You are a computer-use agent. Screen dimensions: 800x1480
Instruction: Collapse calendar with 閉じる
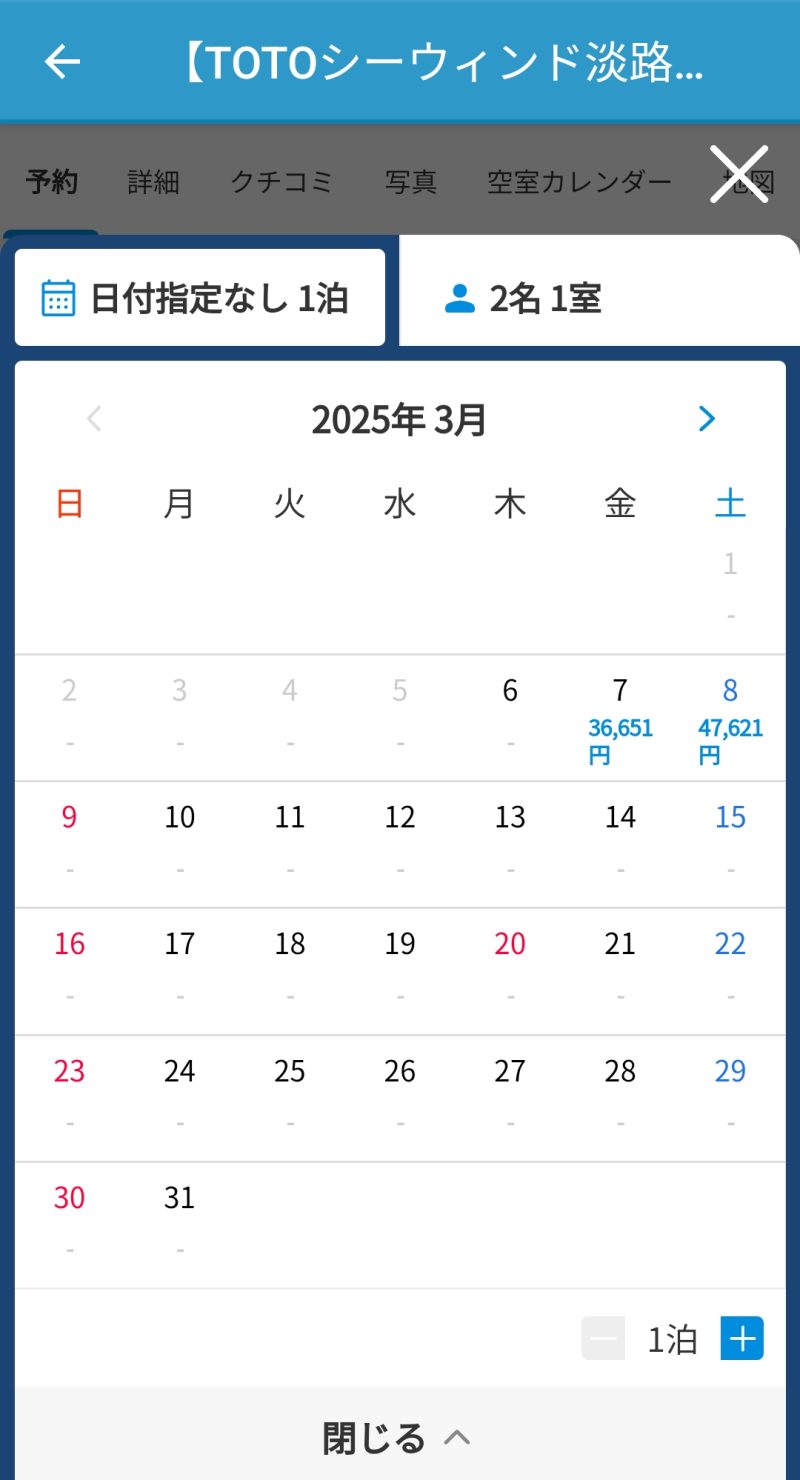tap(398, 1438)
